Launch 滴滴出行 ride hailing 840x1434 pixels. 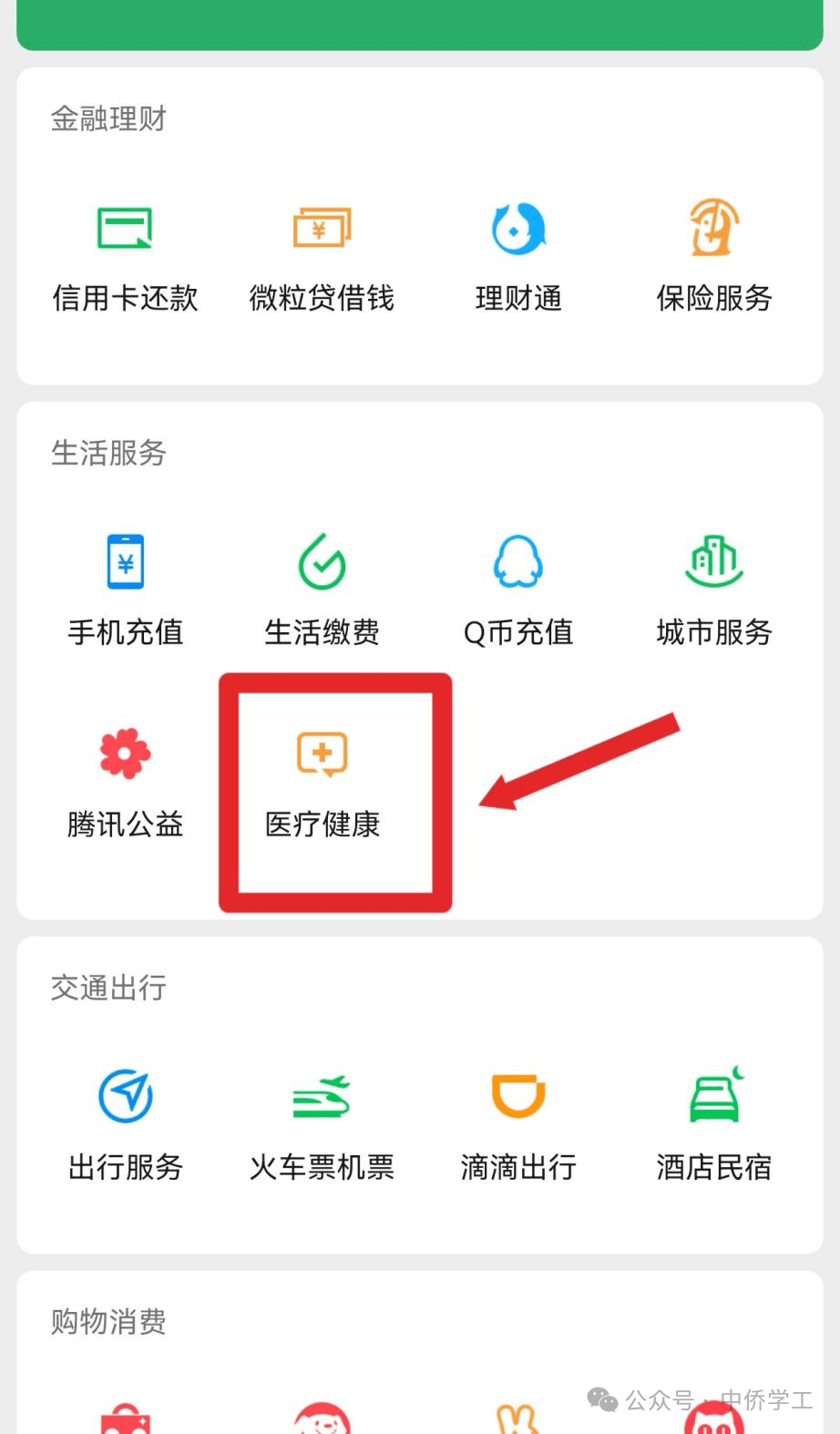point(517,1123)
